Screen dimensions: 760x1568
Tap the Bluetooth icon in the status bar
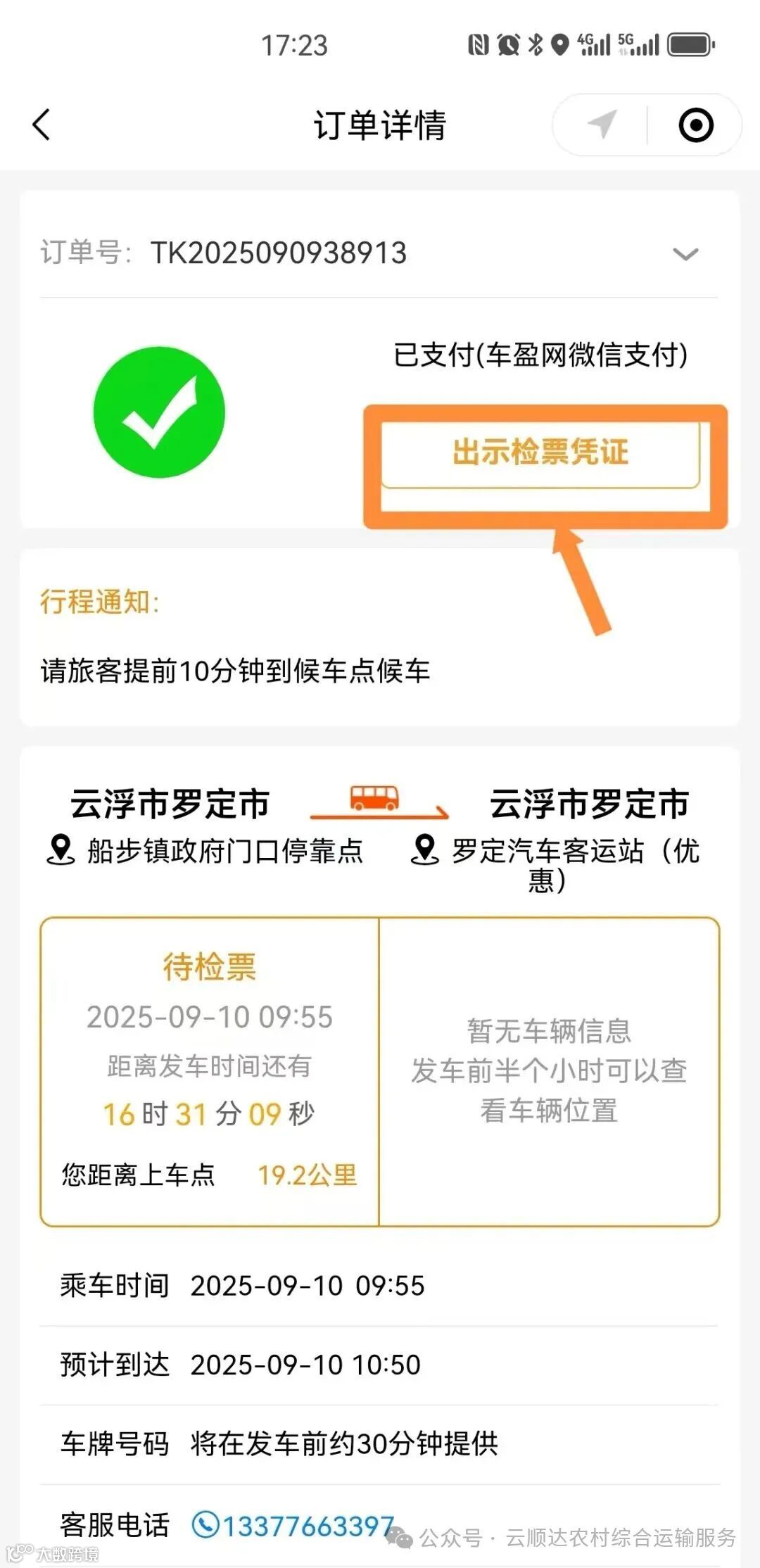535,44
